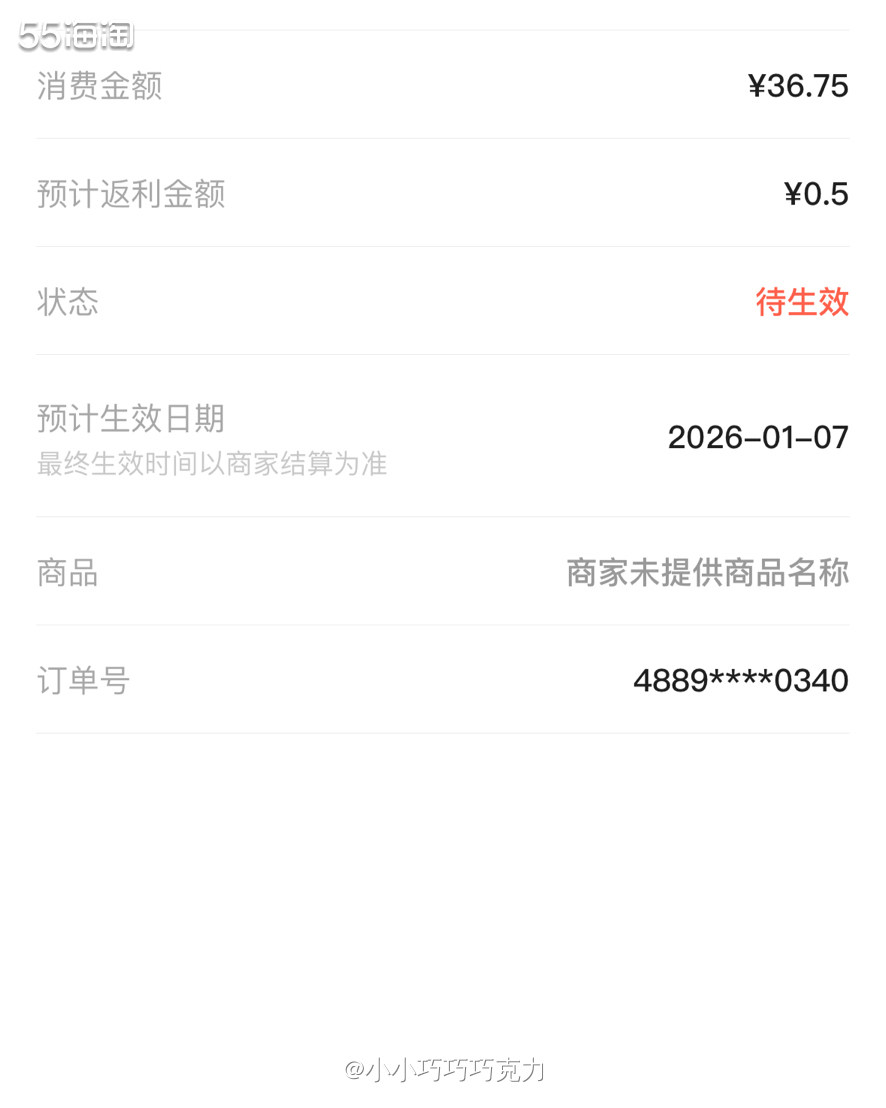Click the 状态 row label

(x=66, y=302)
